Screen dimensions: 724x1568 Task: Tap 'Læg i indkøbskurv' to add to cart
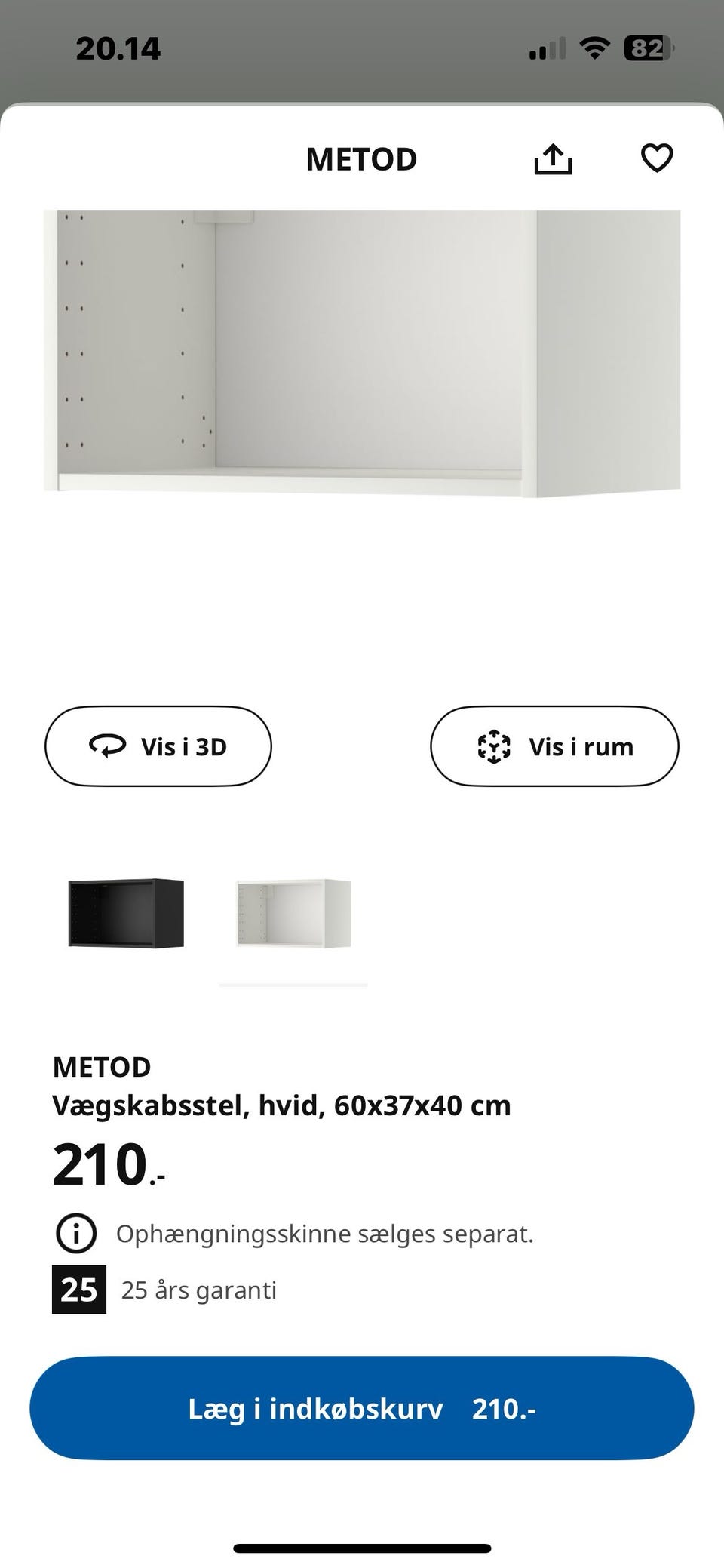point(362,1408)
